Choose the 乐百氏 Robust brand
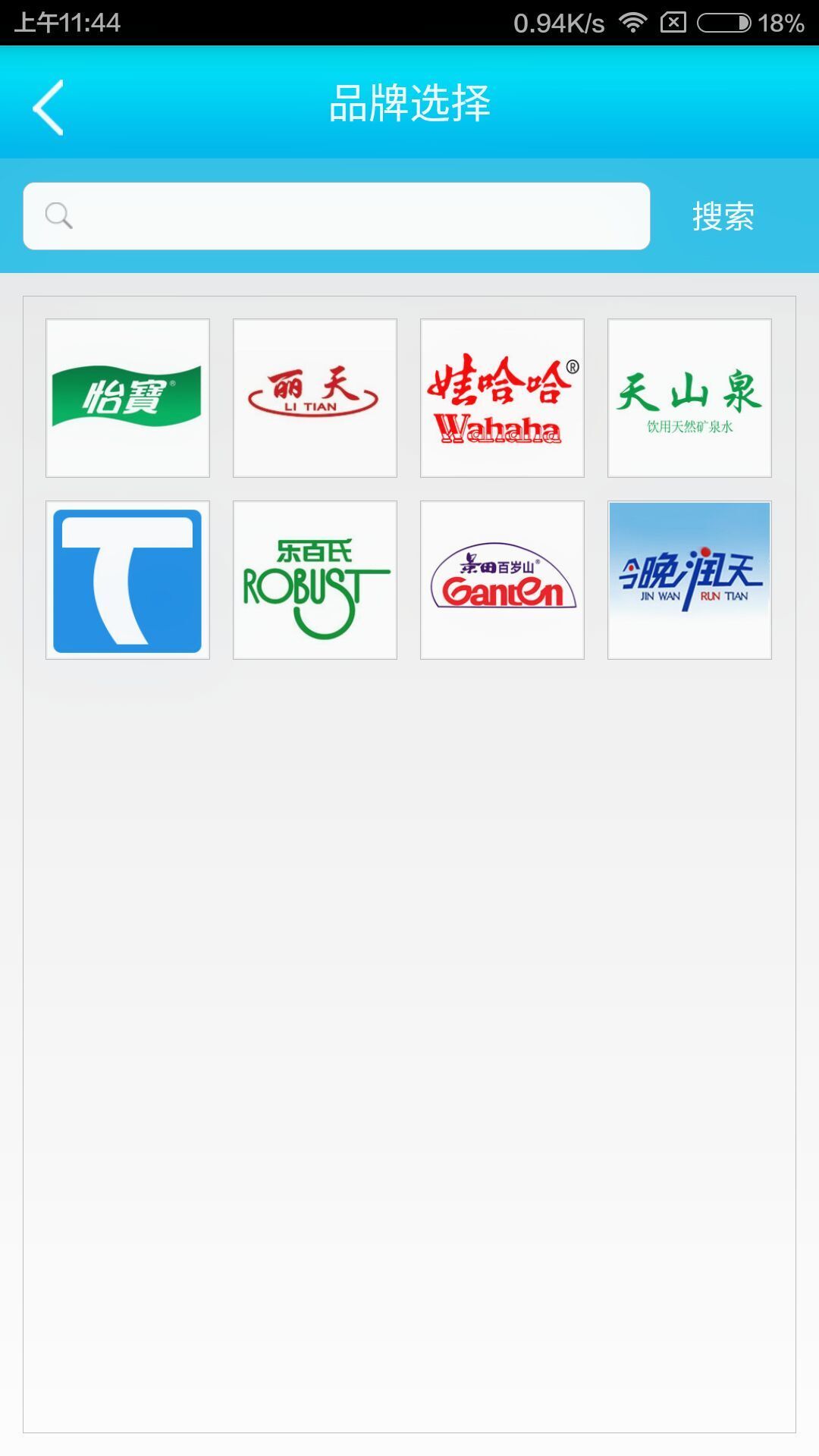The image size is (819, 1456). coord(315,580)
